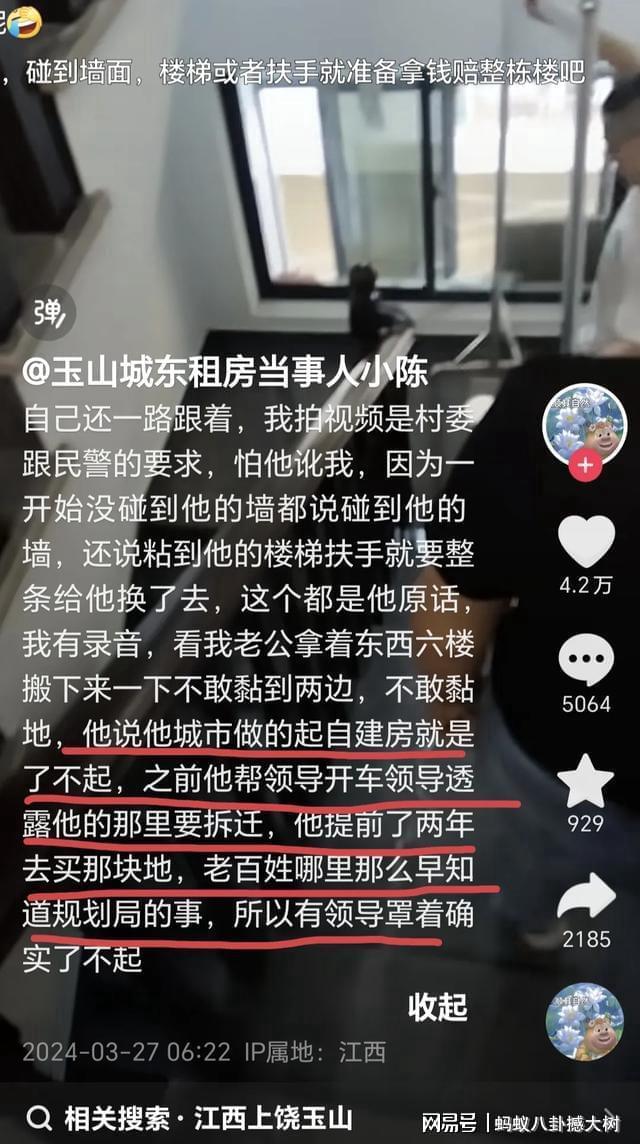
Task: Follow the author via the red plus badge
Action: [585, 464]
